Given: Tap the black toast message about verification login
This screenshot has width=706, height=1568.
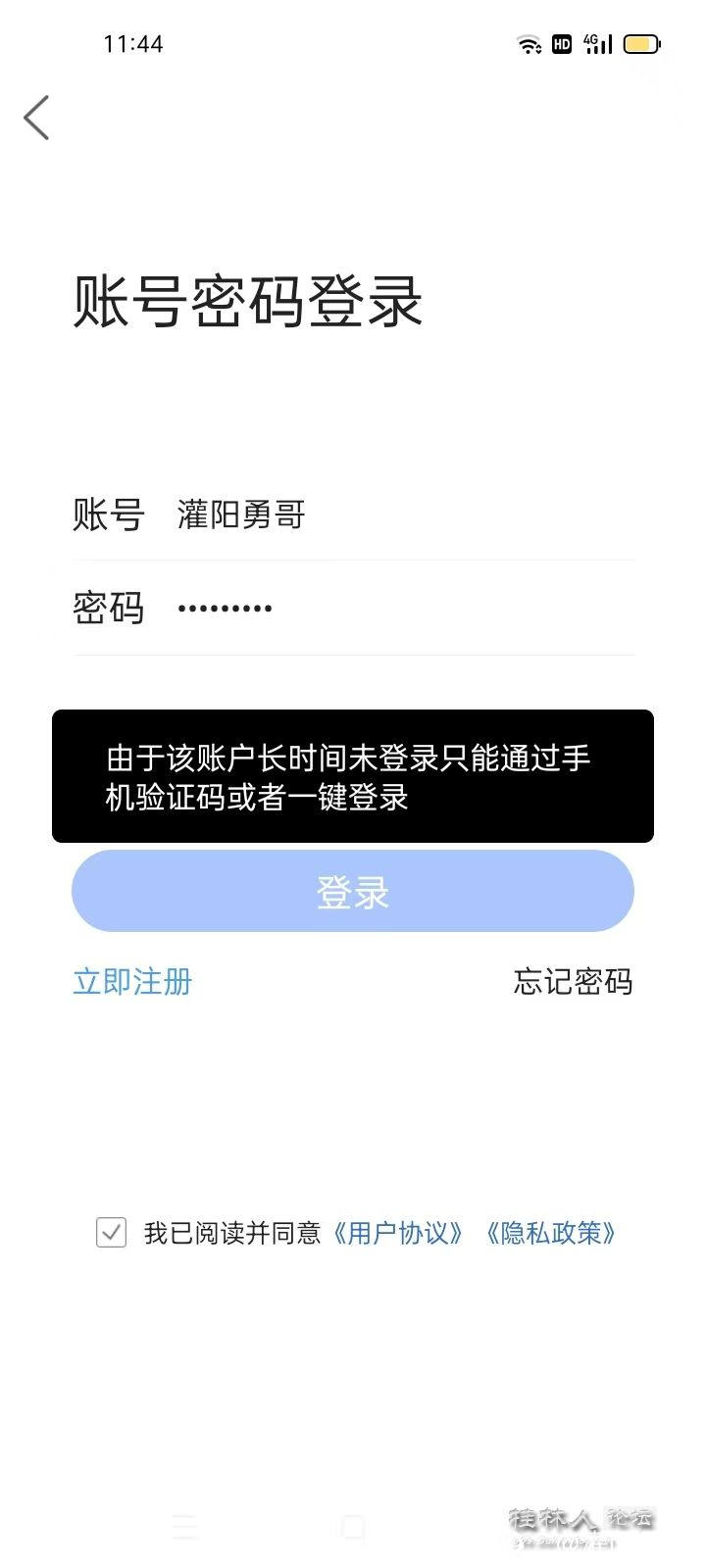Looking at the screenshot, I should [x=351, y=776].
